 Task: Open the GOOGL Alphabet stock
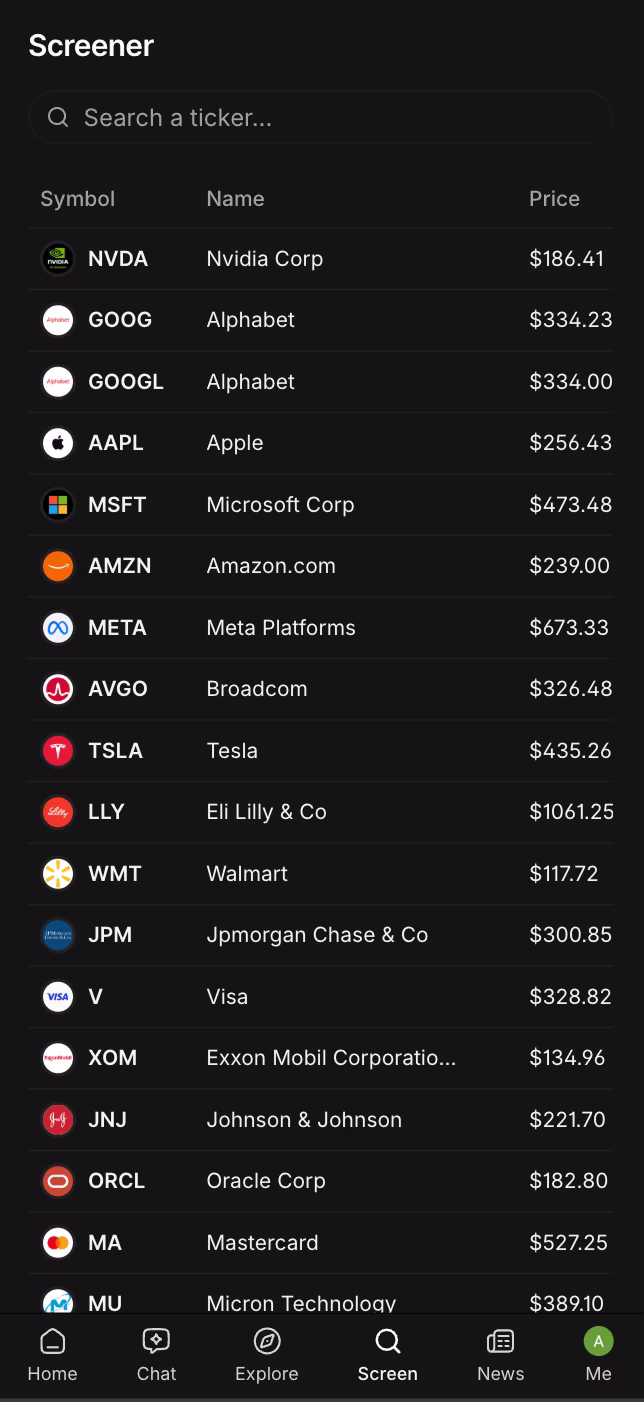(320, 382)
